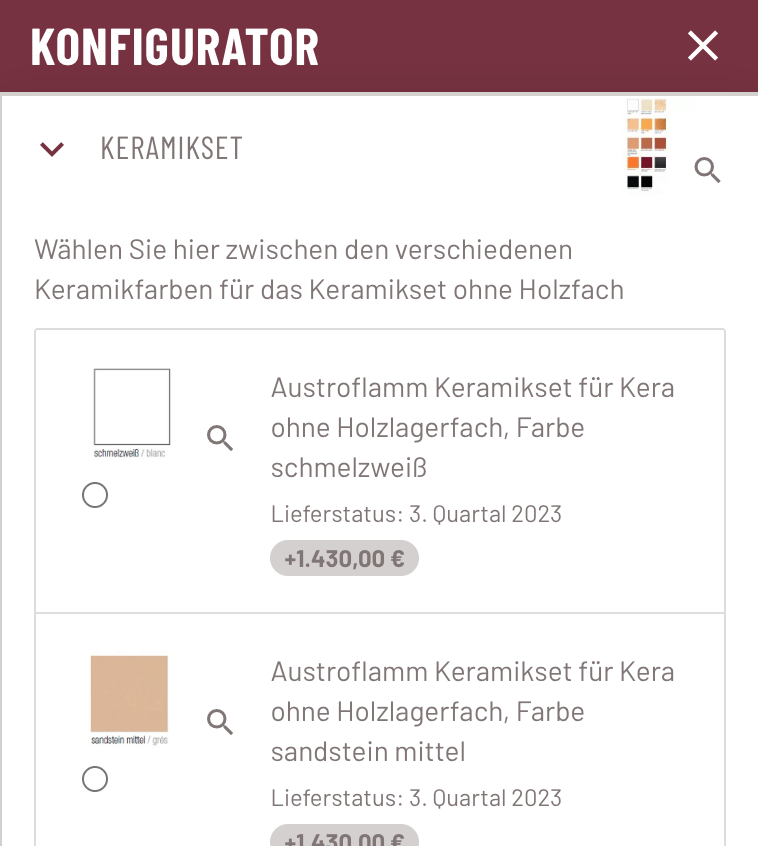Open zoom view for the schmelzweiß sample tile
The image size is (758, 846).
pyautogui.click(x=219, y=438)
